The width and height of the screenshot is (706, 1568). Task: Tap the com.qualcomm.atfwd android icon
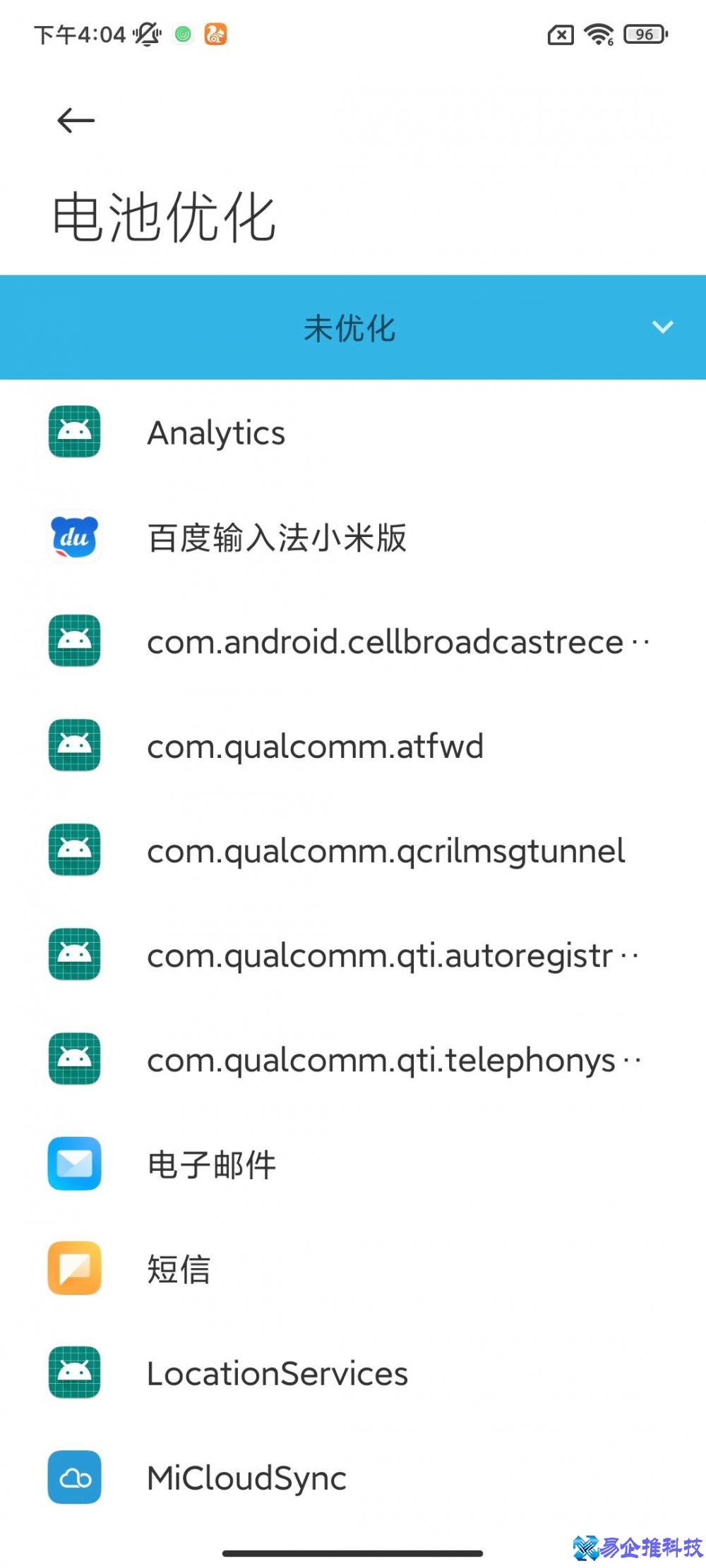[x=73, y=747]
